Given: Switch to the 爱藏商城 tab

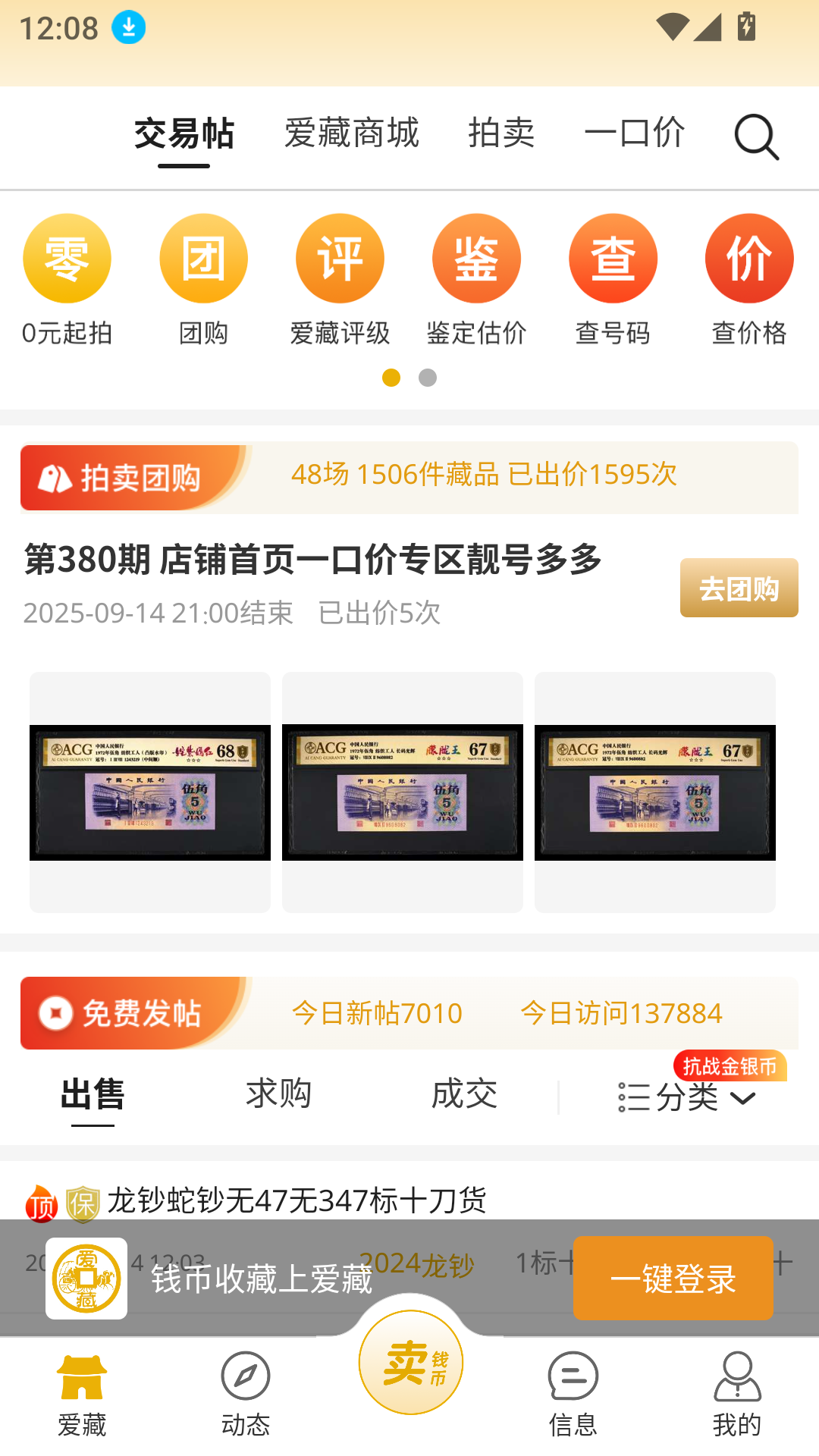Looking at the screenshot, I should pos(353,133).
